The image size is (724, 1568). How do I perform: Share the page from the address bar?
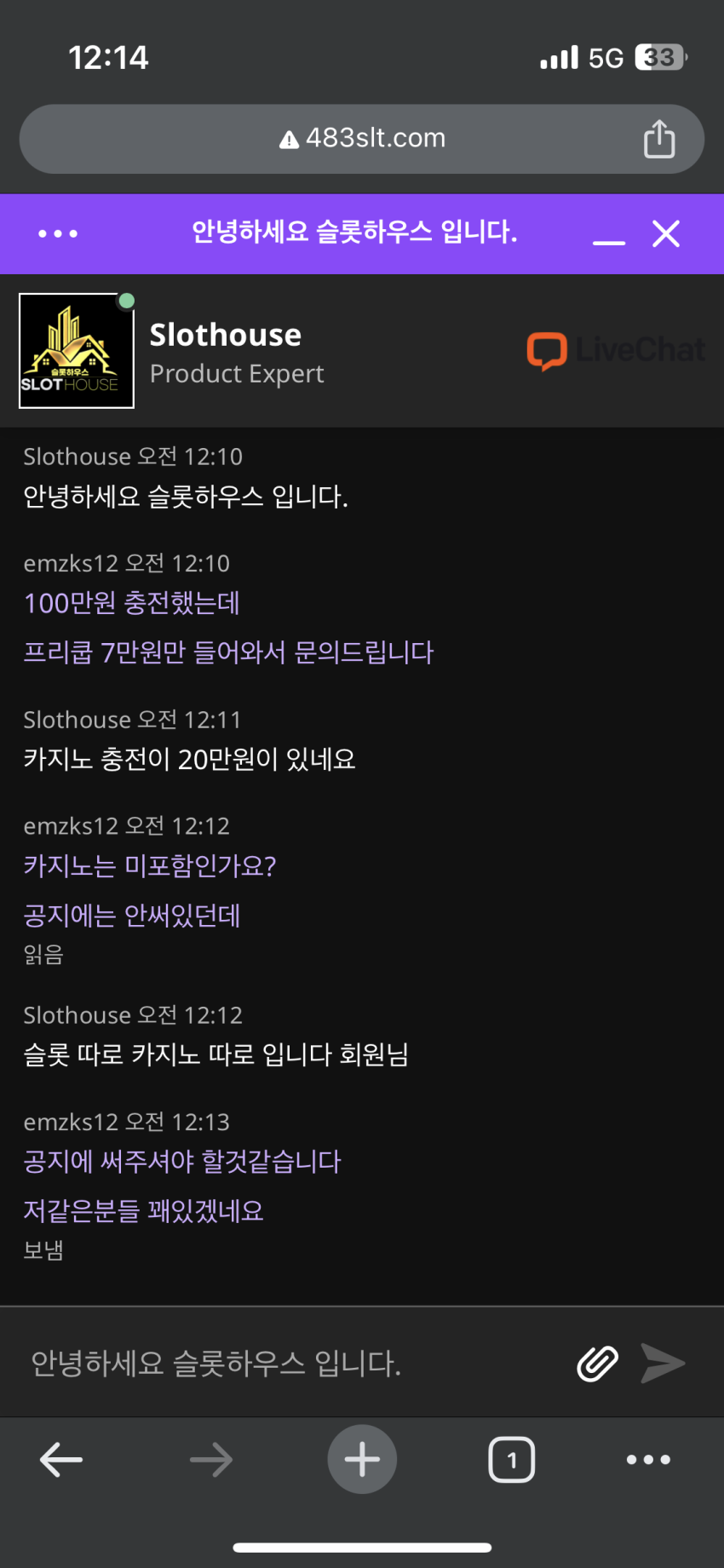click(659, 139)
